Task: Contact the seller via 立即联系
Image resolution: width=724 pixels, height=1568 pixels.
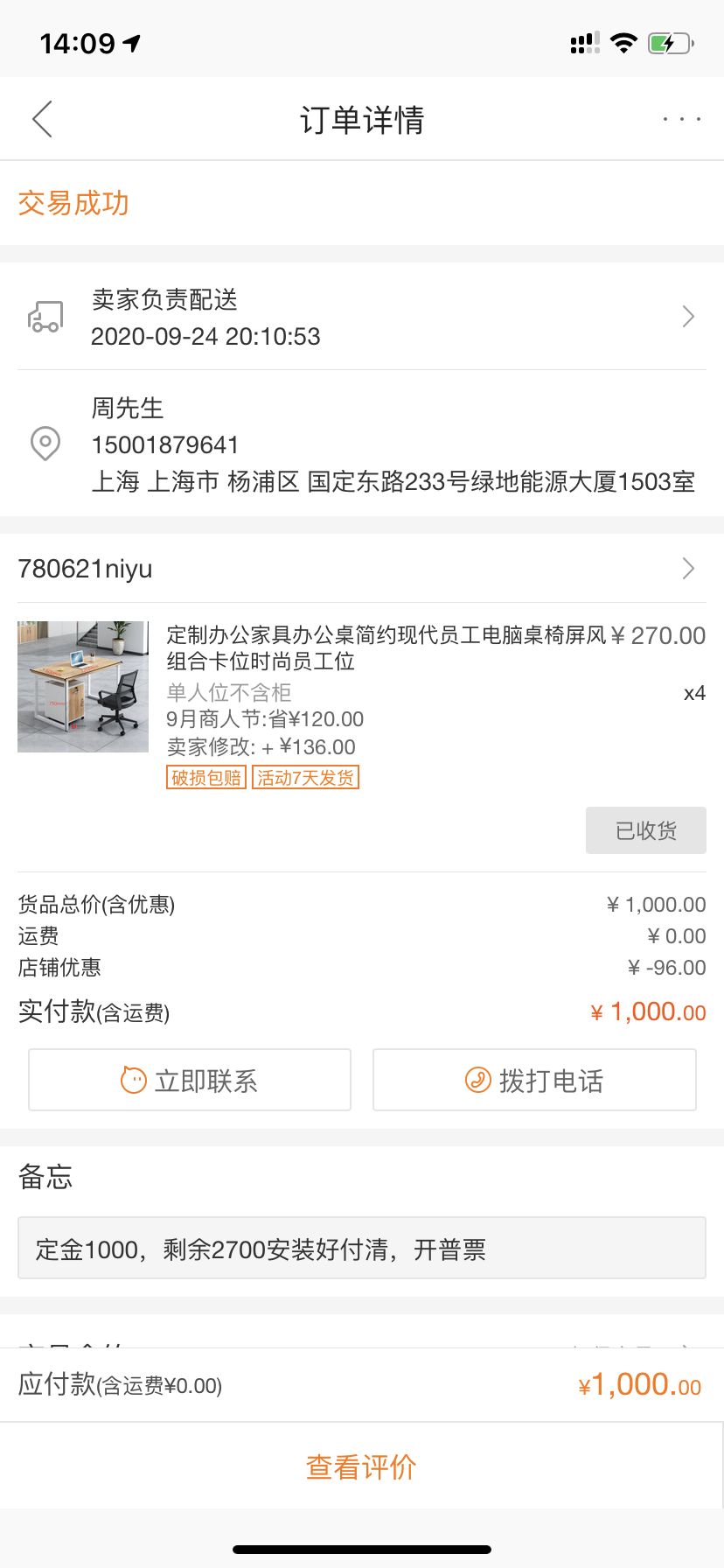Action: 190,1081
